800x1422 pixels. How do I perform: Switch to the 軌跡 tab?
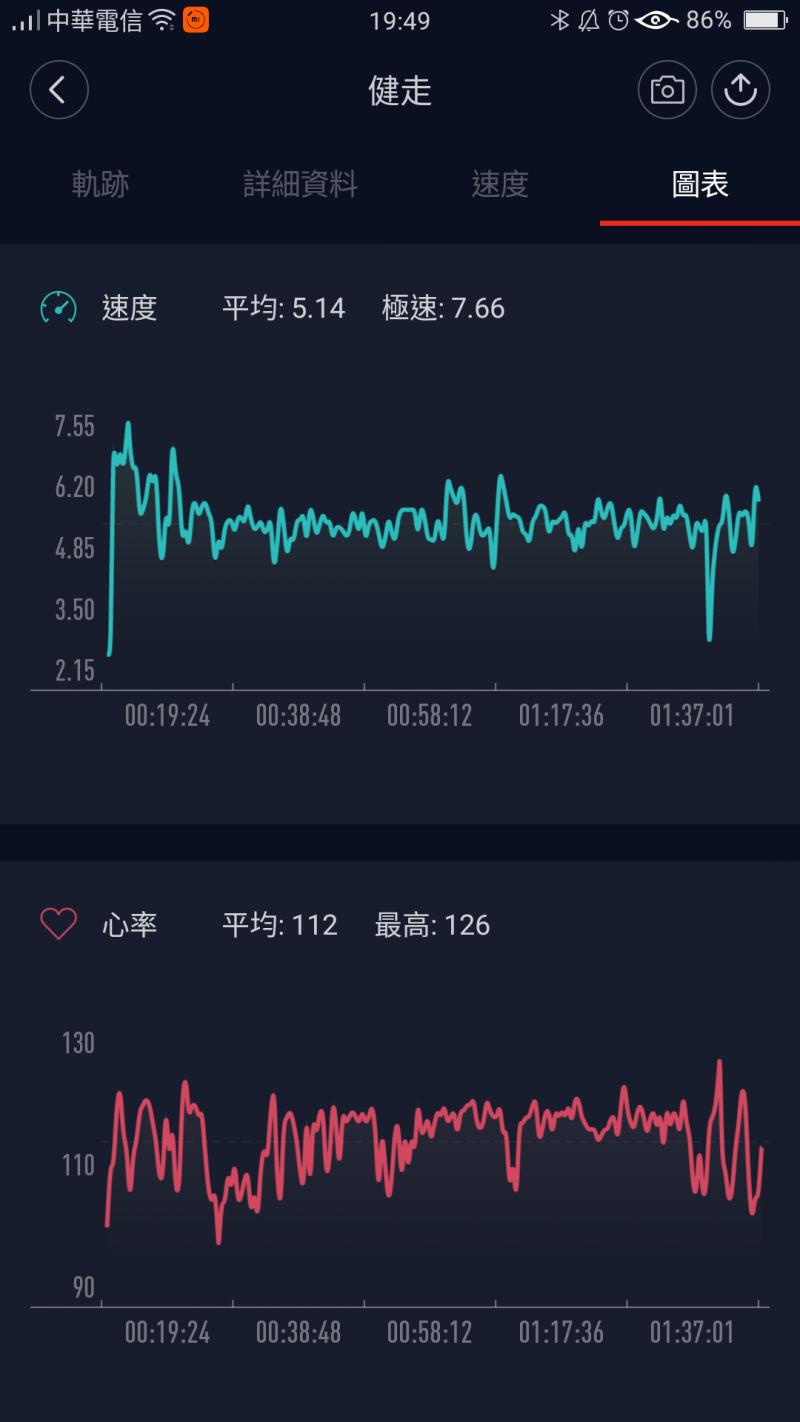[x=100, y=184]
